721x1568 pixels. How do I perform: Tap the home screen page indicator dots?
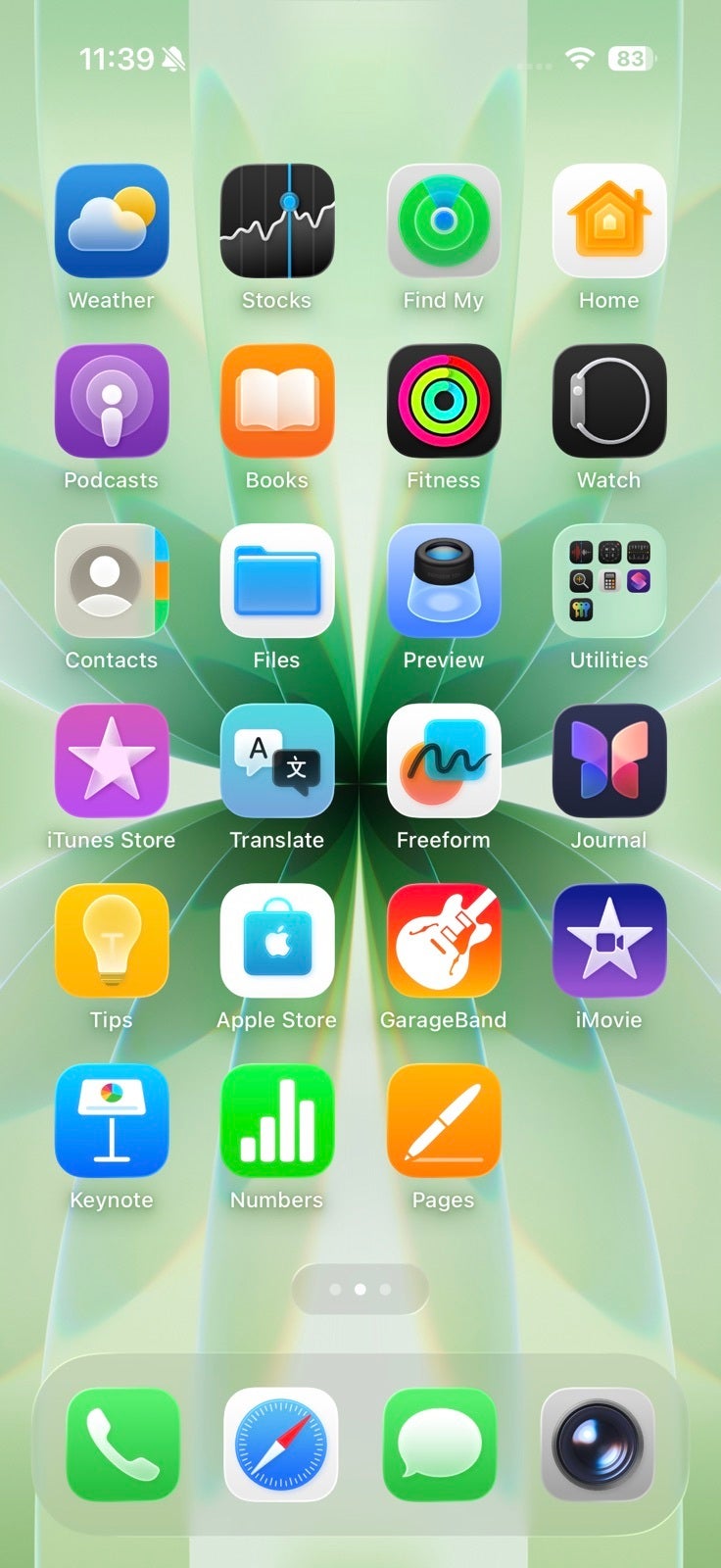(360, 1290)
